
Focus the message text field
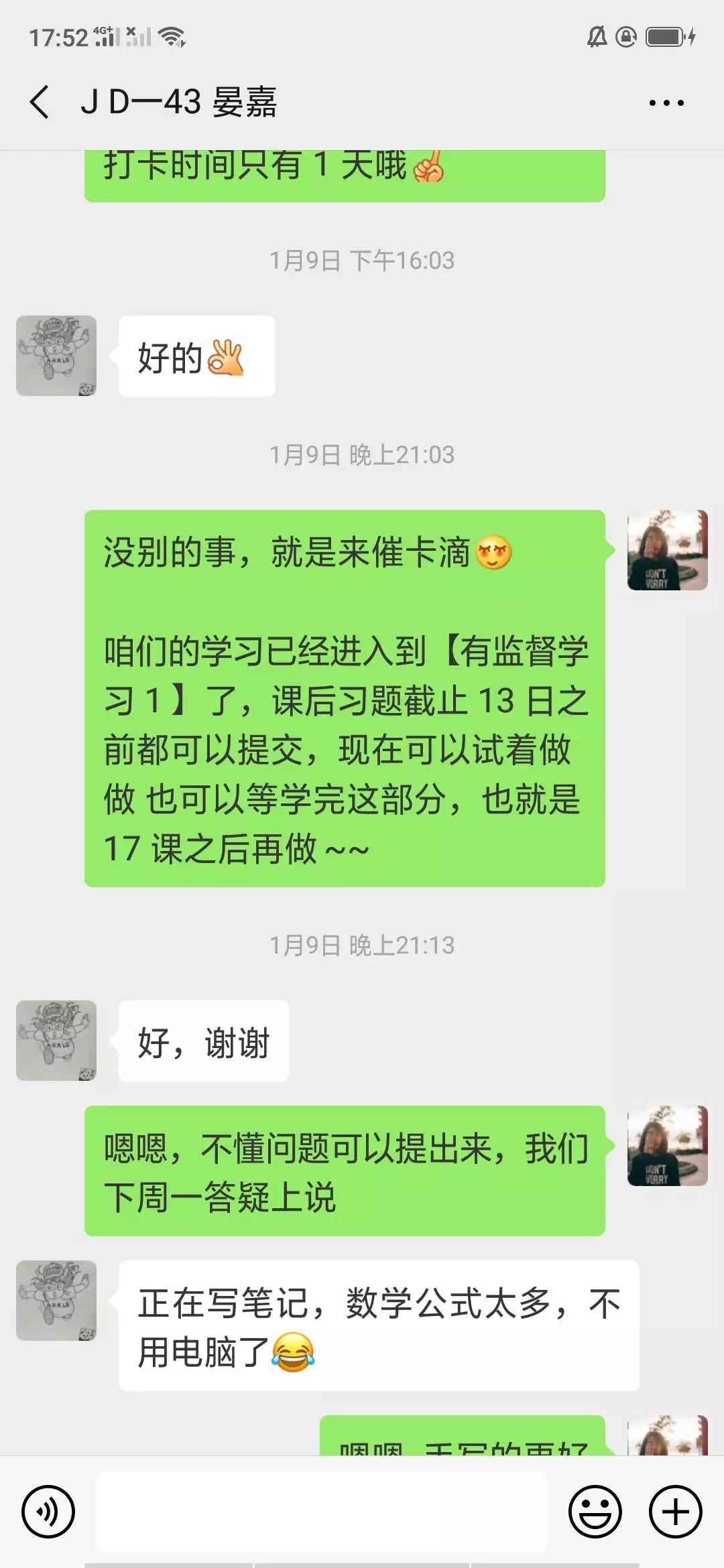point(322,1512)
